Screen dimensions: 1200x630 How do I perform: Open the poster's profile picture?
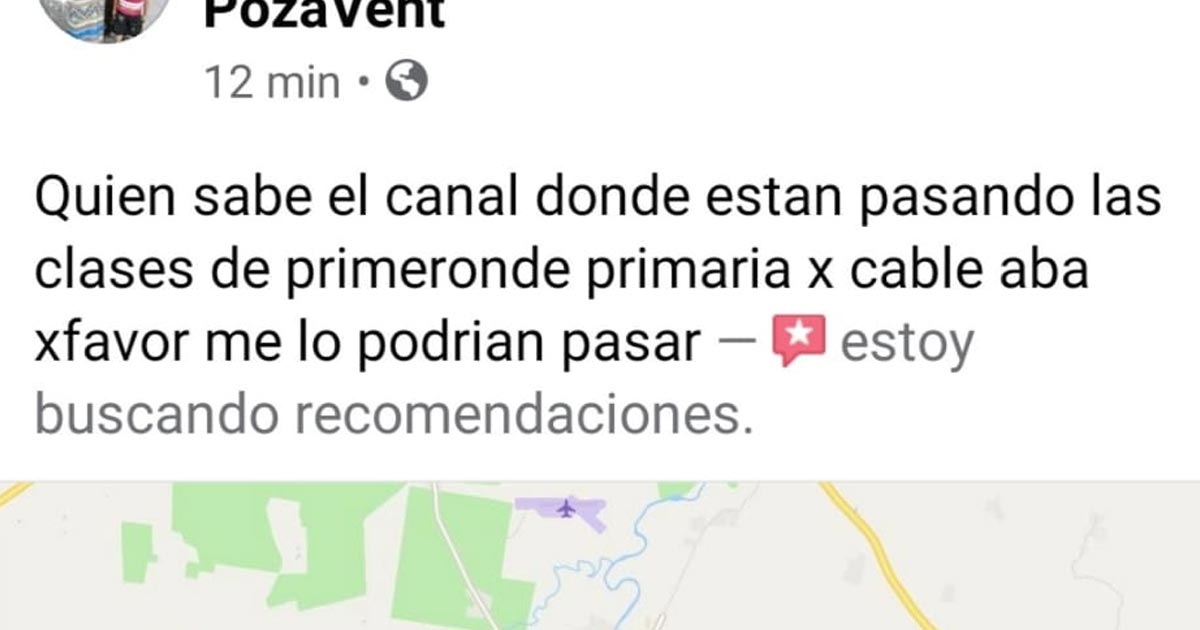110,16
